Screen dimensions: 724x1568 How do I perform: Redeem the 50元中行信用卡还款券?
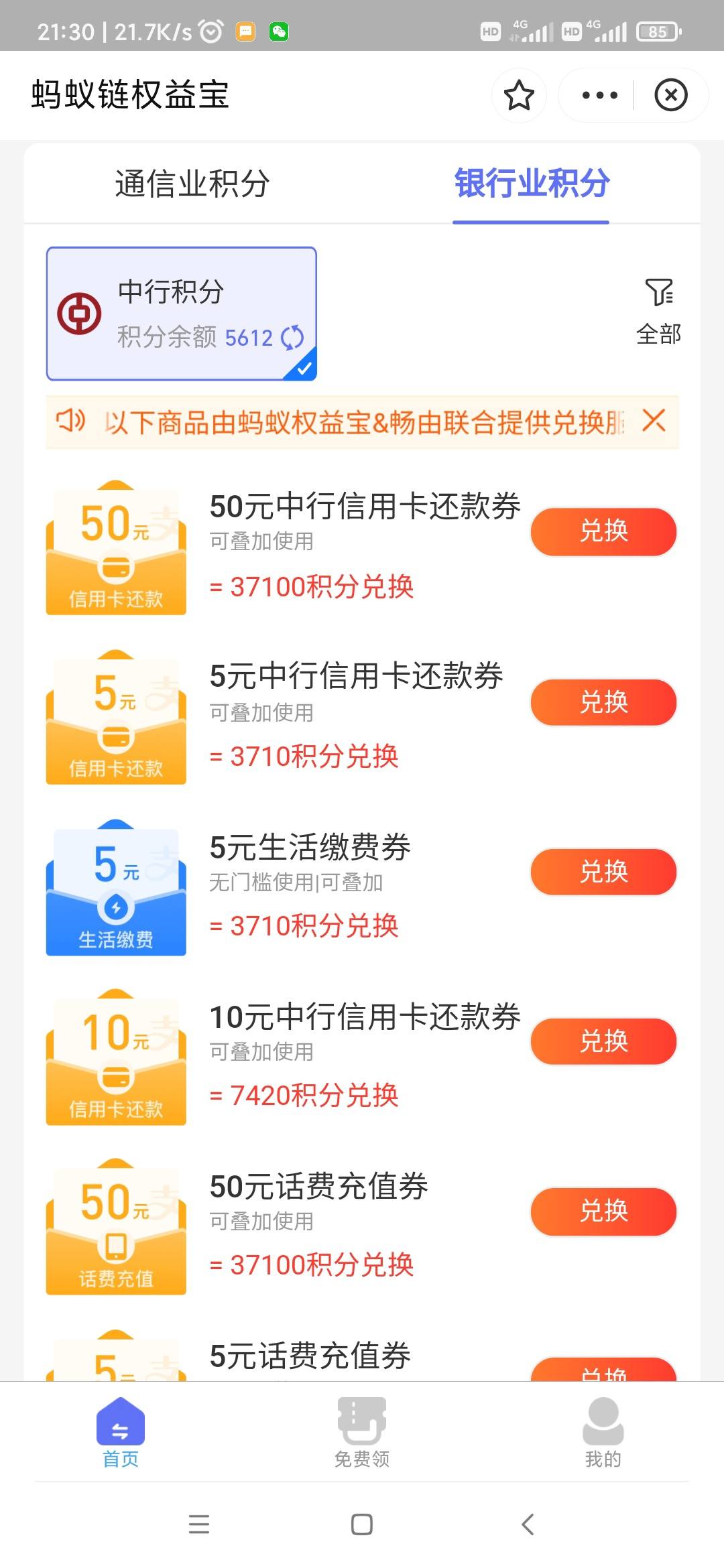point(603,531)
